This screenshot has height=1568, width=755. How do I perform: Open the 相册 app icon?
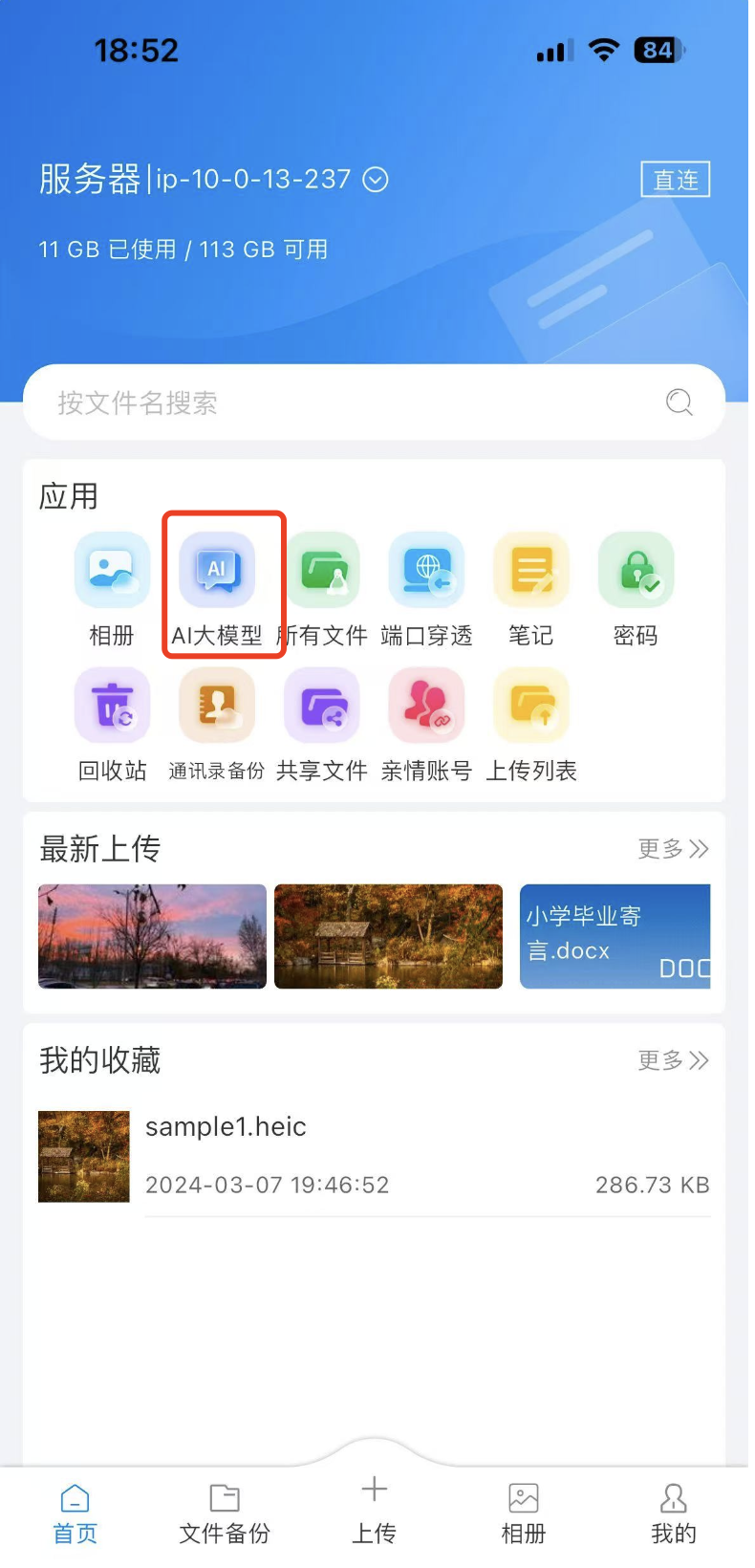point(112,572)
